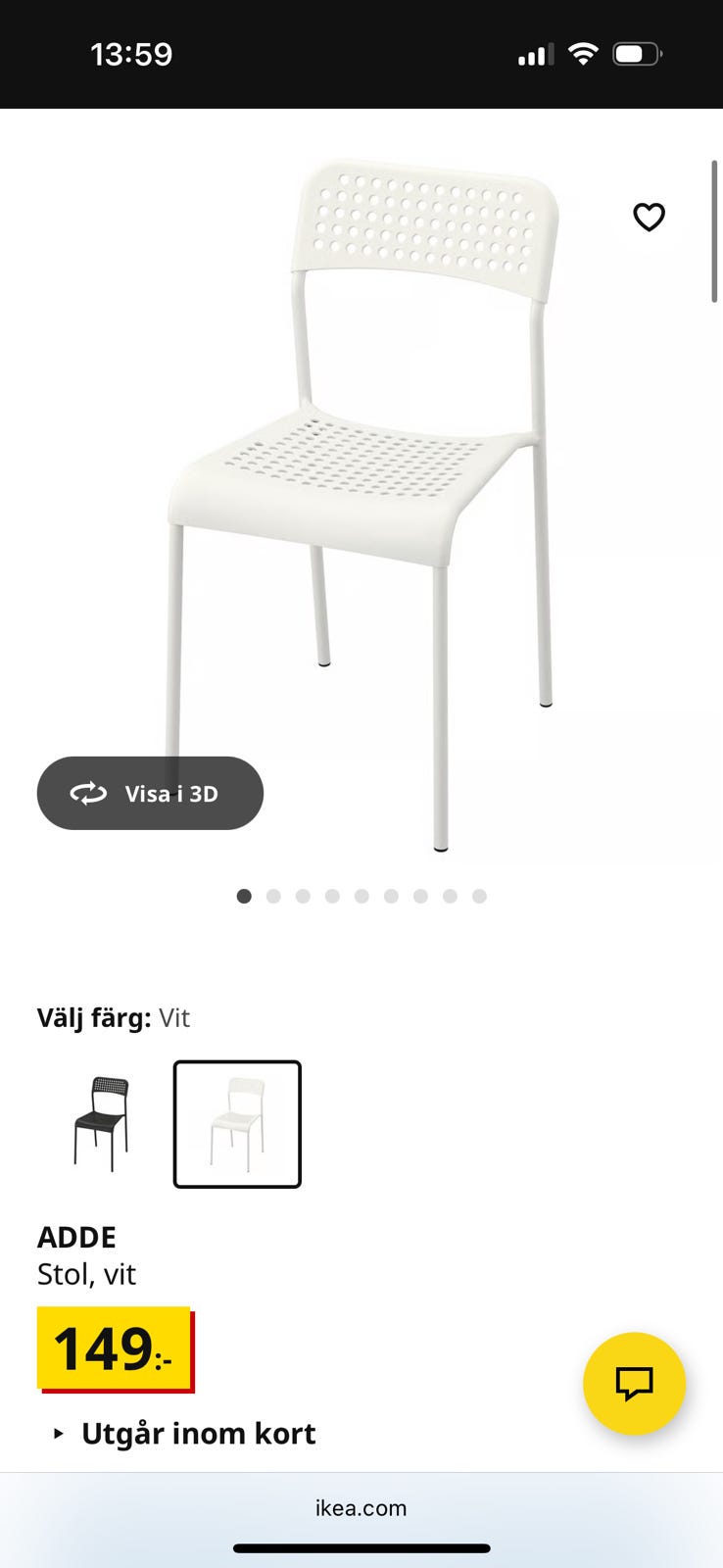
Task: Tap the ADDE product name
Action: click(x=76, y=1237)
